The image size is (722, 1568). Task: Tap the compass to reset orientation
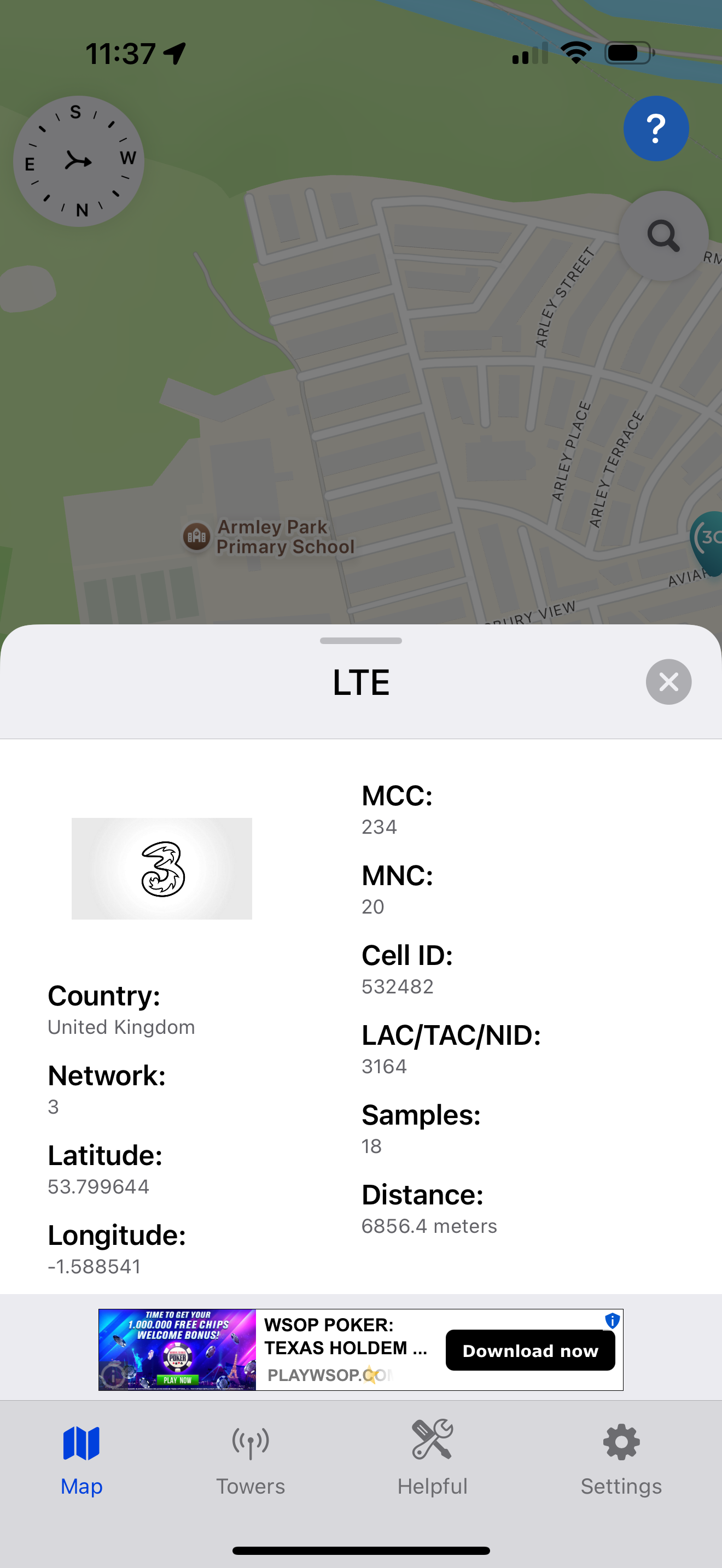pyautogui.click(x=79, y=161)
